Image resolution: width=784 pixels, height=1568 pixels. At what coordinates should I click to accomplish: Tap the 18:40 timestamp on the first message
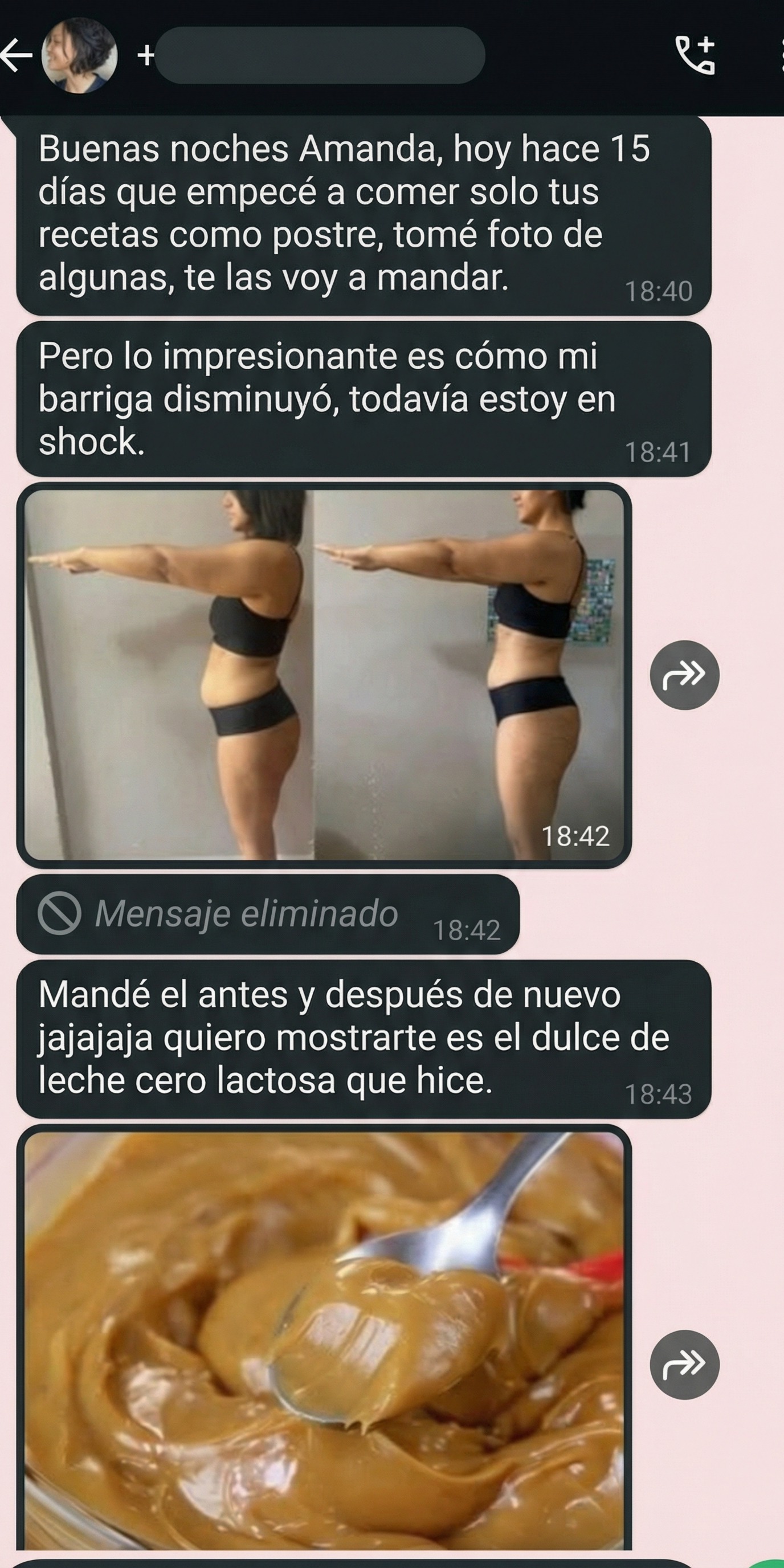(x=659, y=290)
